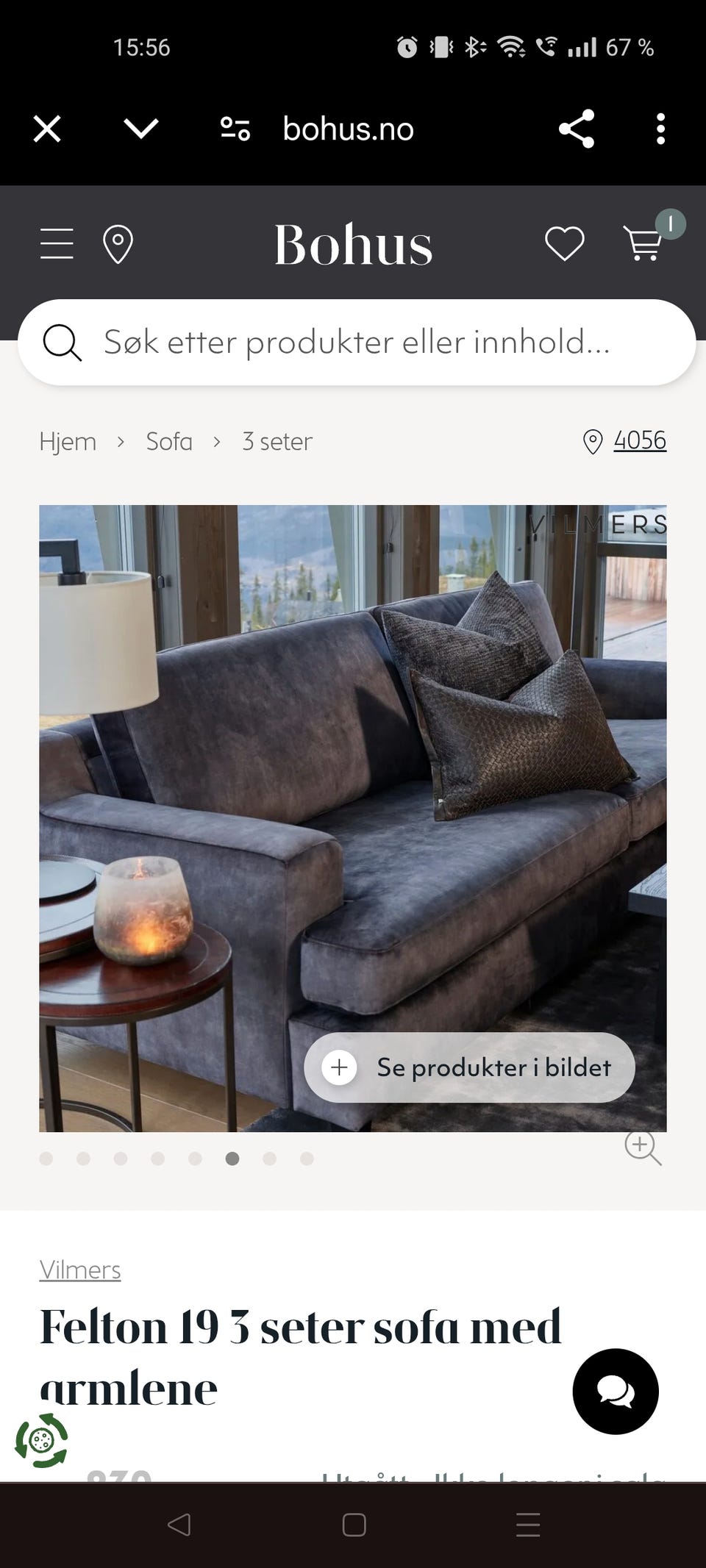Share the page via the browser share icon
Screen dimensions: 706x1568
coord(578,128)
